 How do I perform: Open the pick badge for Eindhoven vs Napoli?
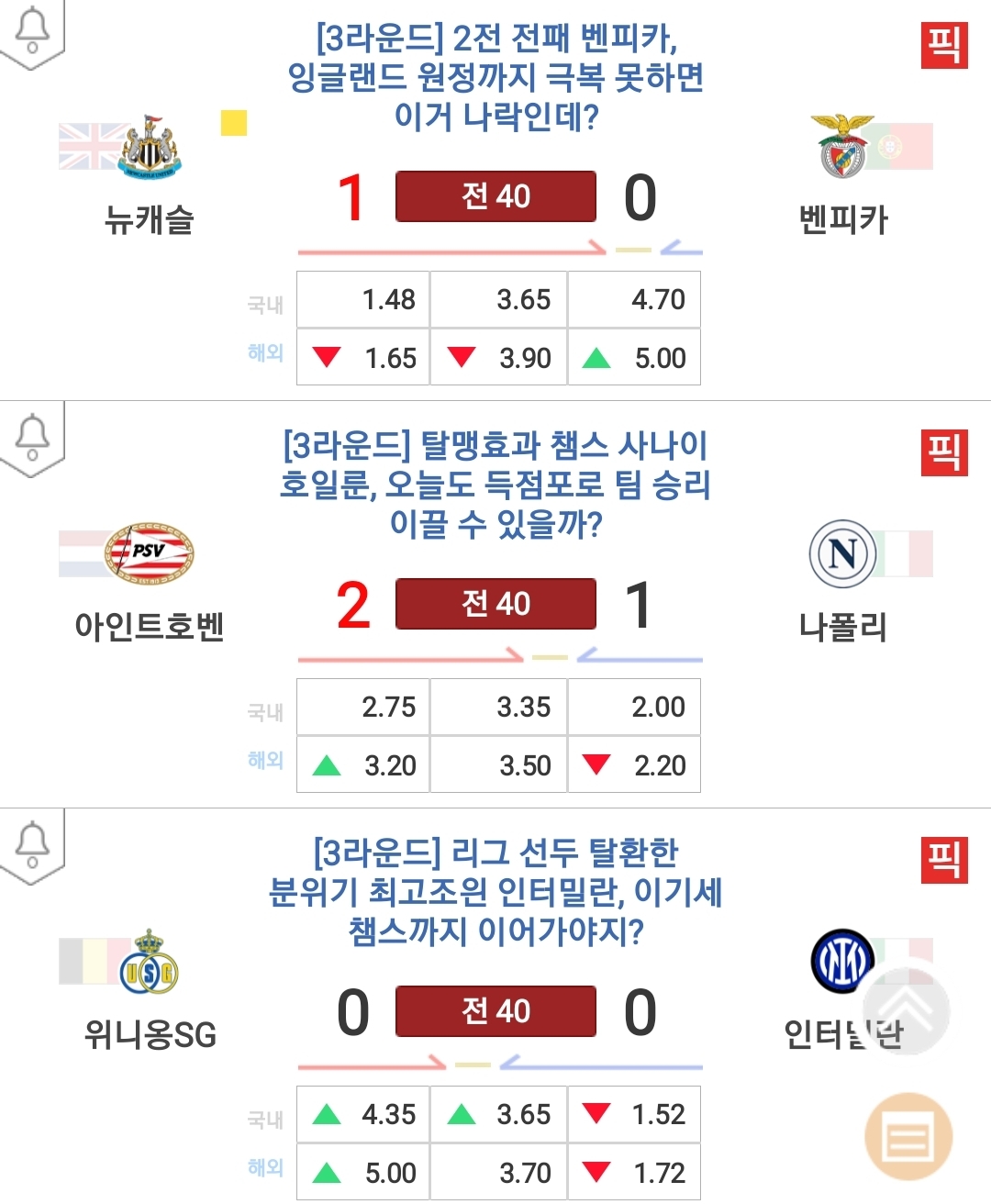point(944,452)
